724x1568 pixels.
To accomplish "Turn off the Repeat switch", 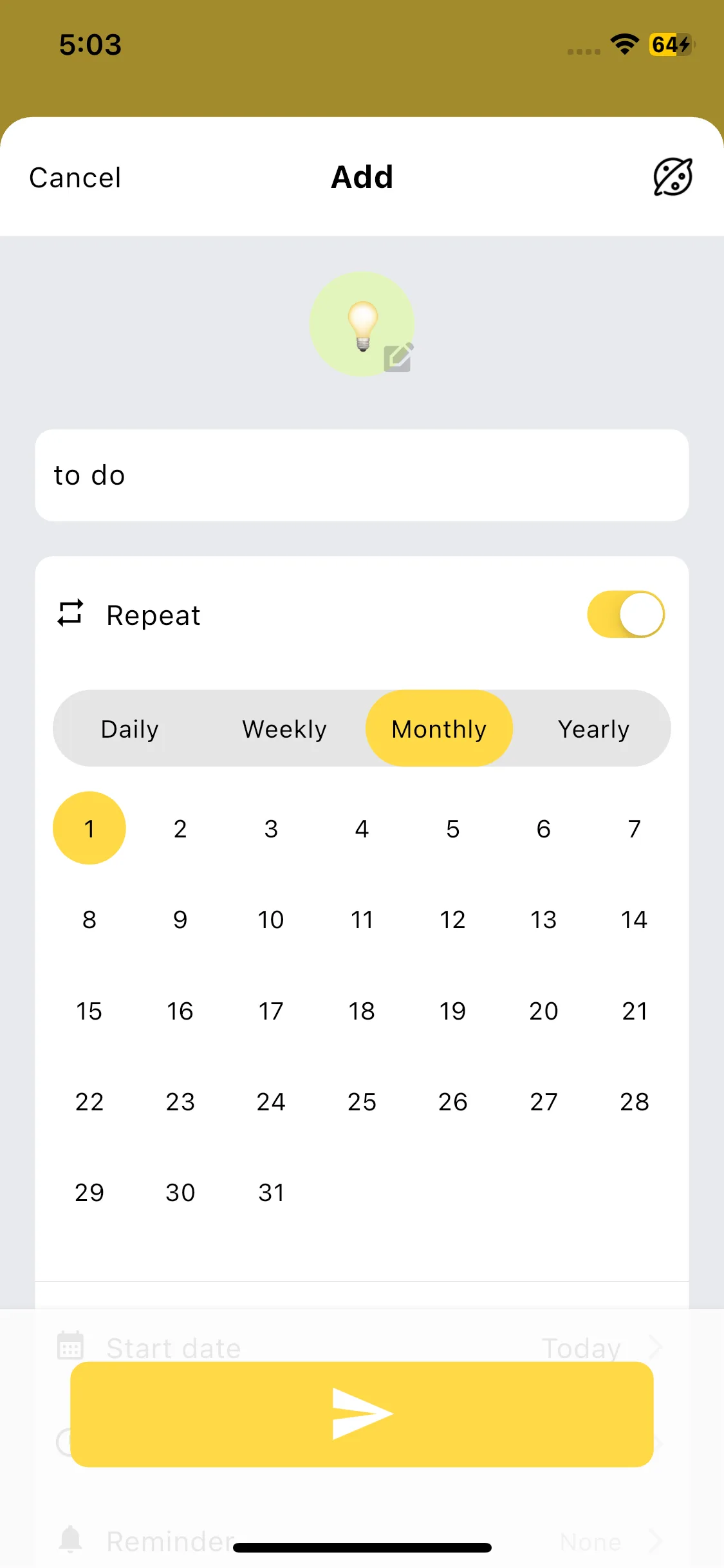I will click(625, 615).
